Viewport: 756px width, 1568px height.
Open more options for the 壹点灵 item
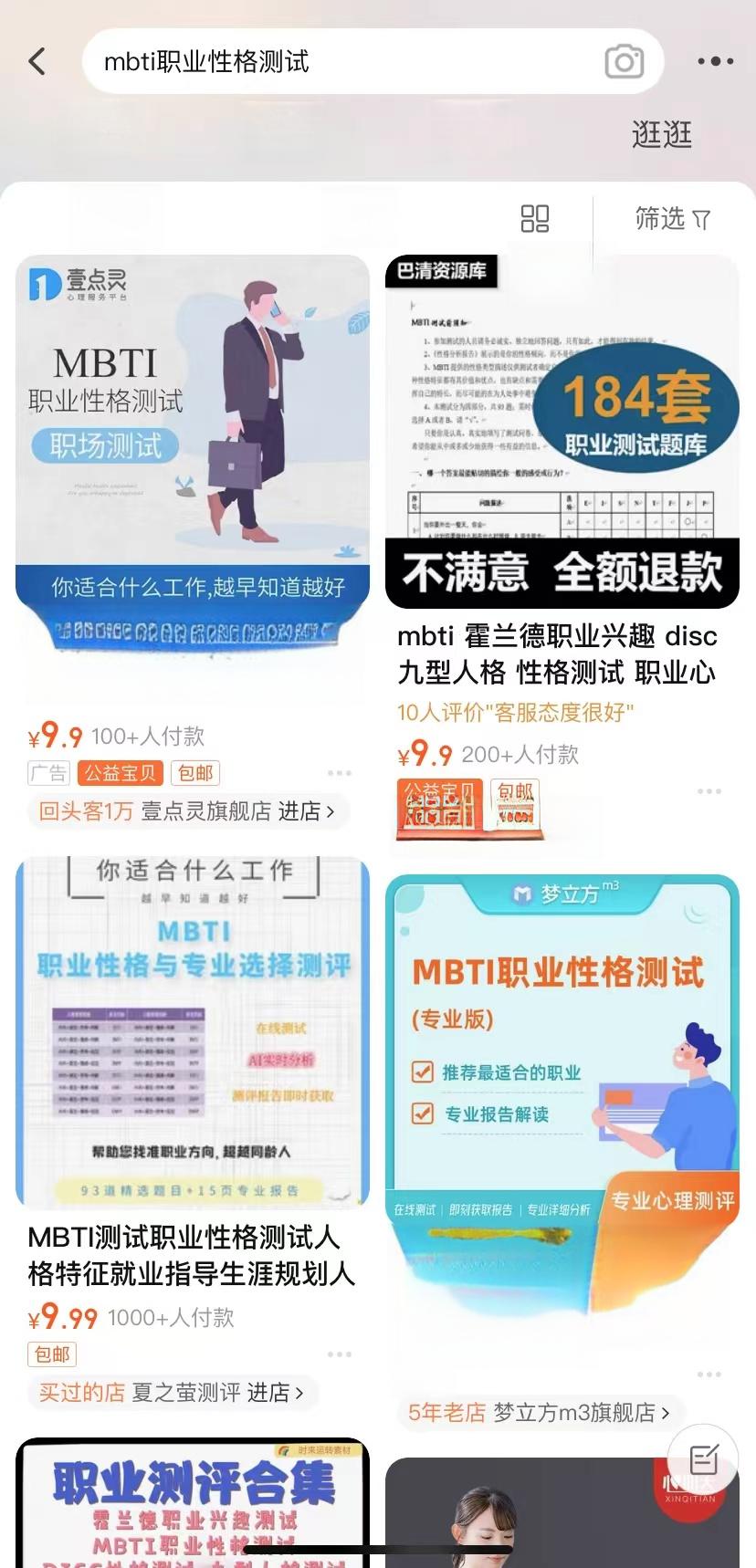340,773
